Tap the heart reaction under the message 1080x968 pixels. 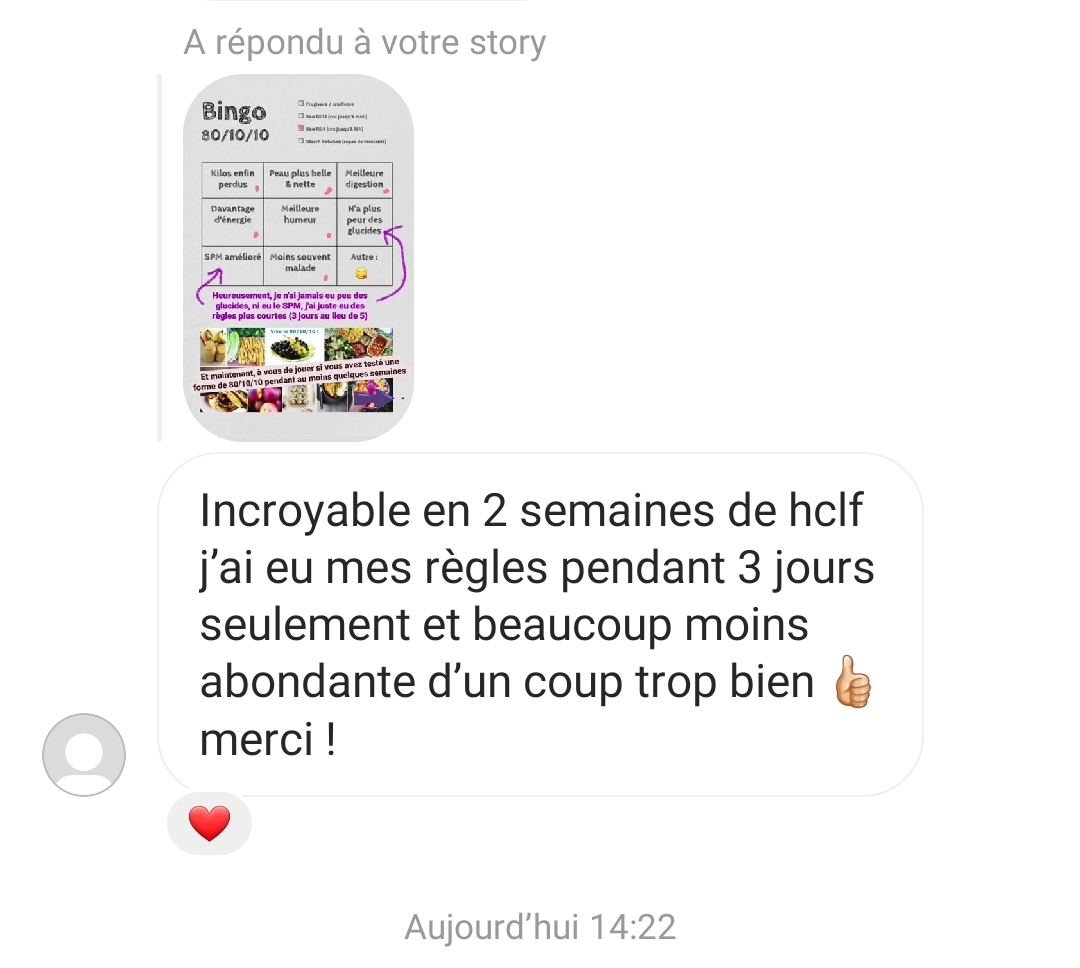point(209,824)
